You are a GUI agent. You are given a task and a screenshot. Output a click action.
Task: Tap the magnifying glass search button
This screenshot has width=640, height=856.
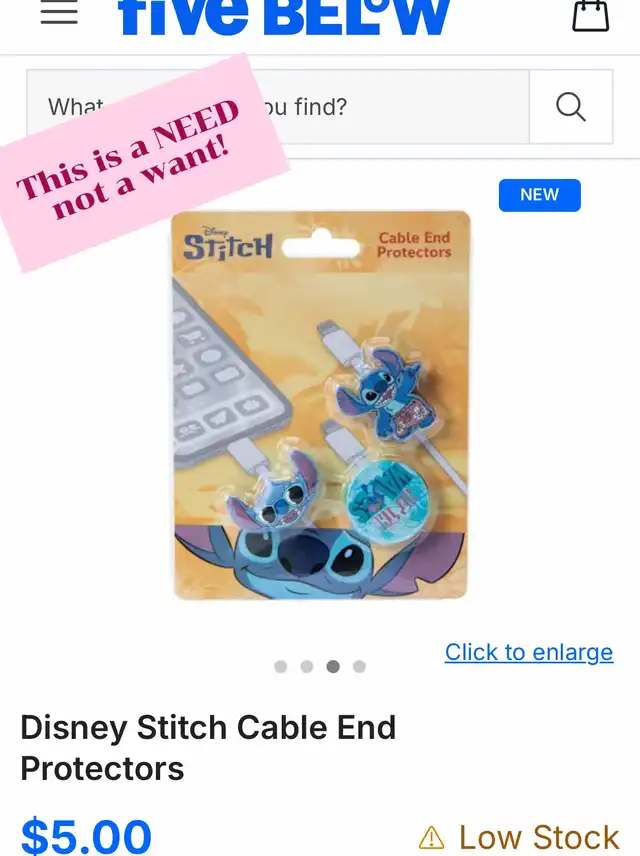(x=570, y=107)
